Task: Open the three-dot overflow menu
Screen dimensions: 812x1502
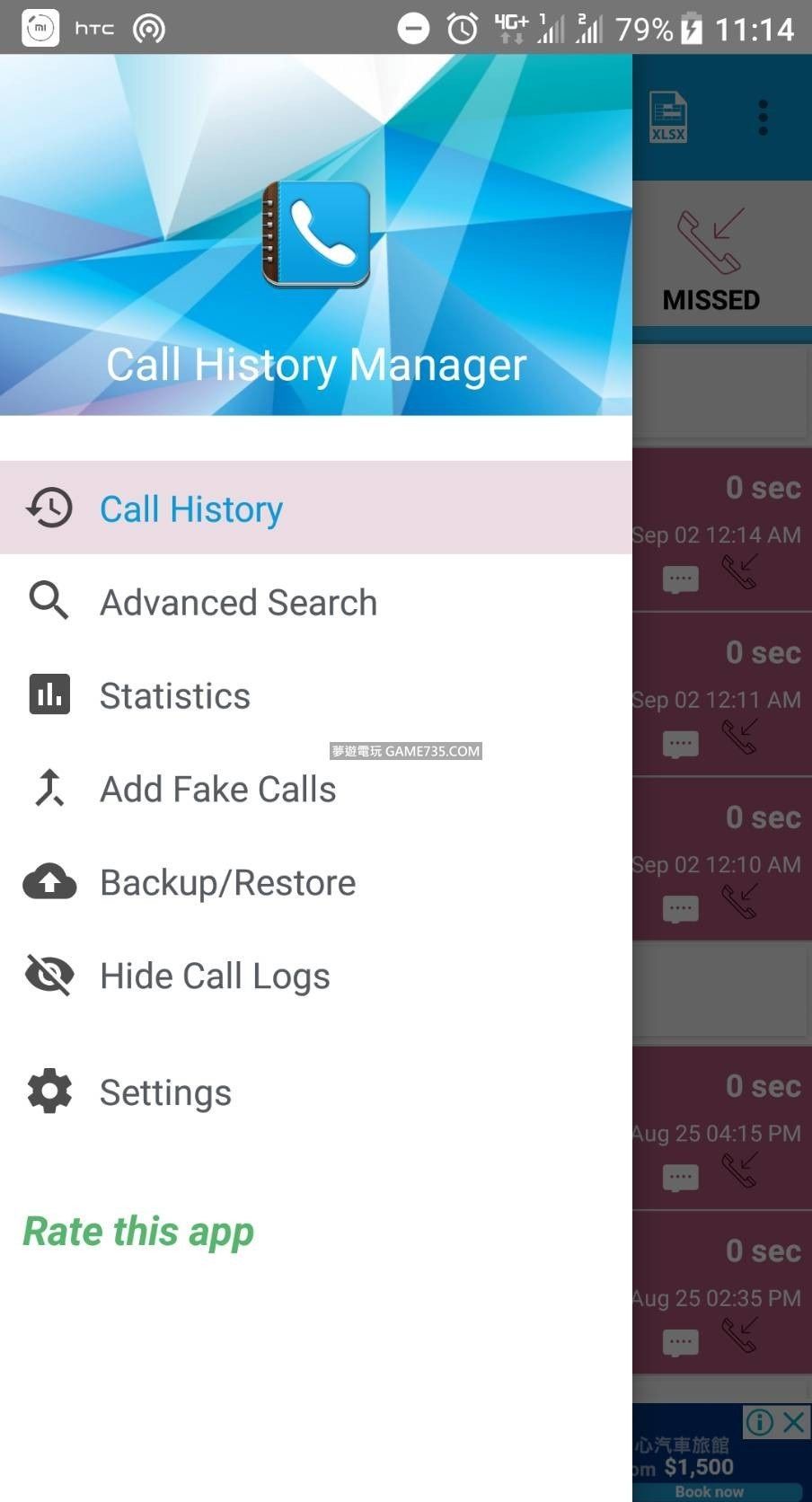Action: 763,118
